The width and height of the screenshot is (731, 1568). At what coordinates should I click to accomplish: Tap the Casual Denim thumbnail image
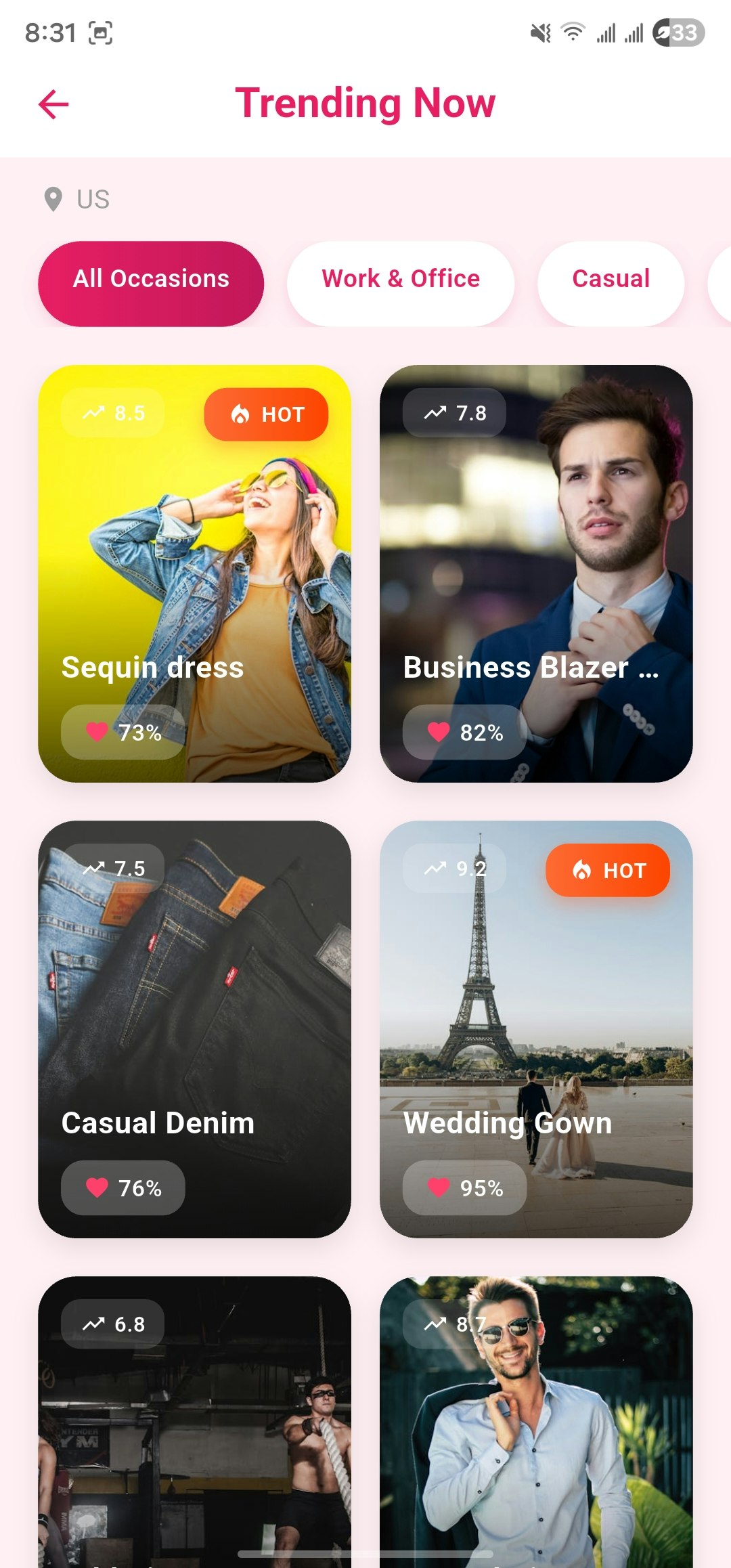pyautogui.click(x=196, y=982)
